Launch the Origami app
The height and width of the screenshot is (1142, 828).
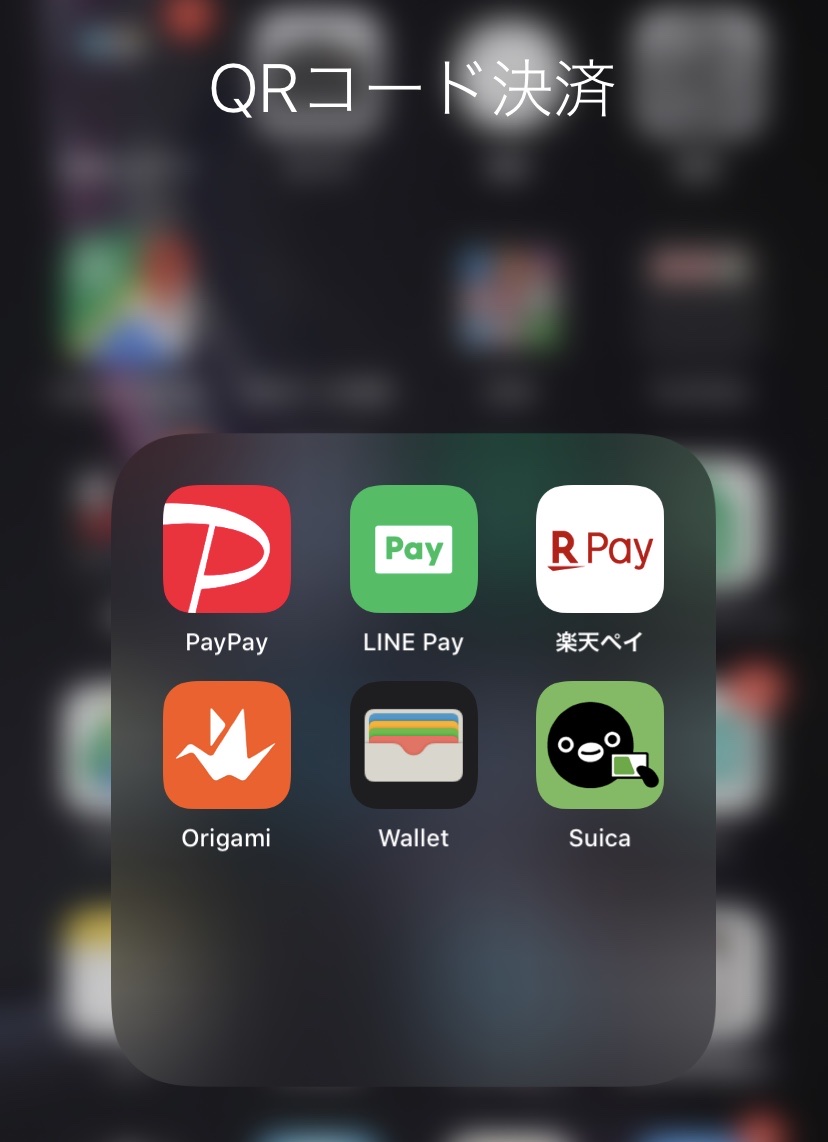pos(227,745)
